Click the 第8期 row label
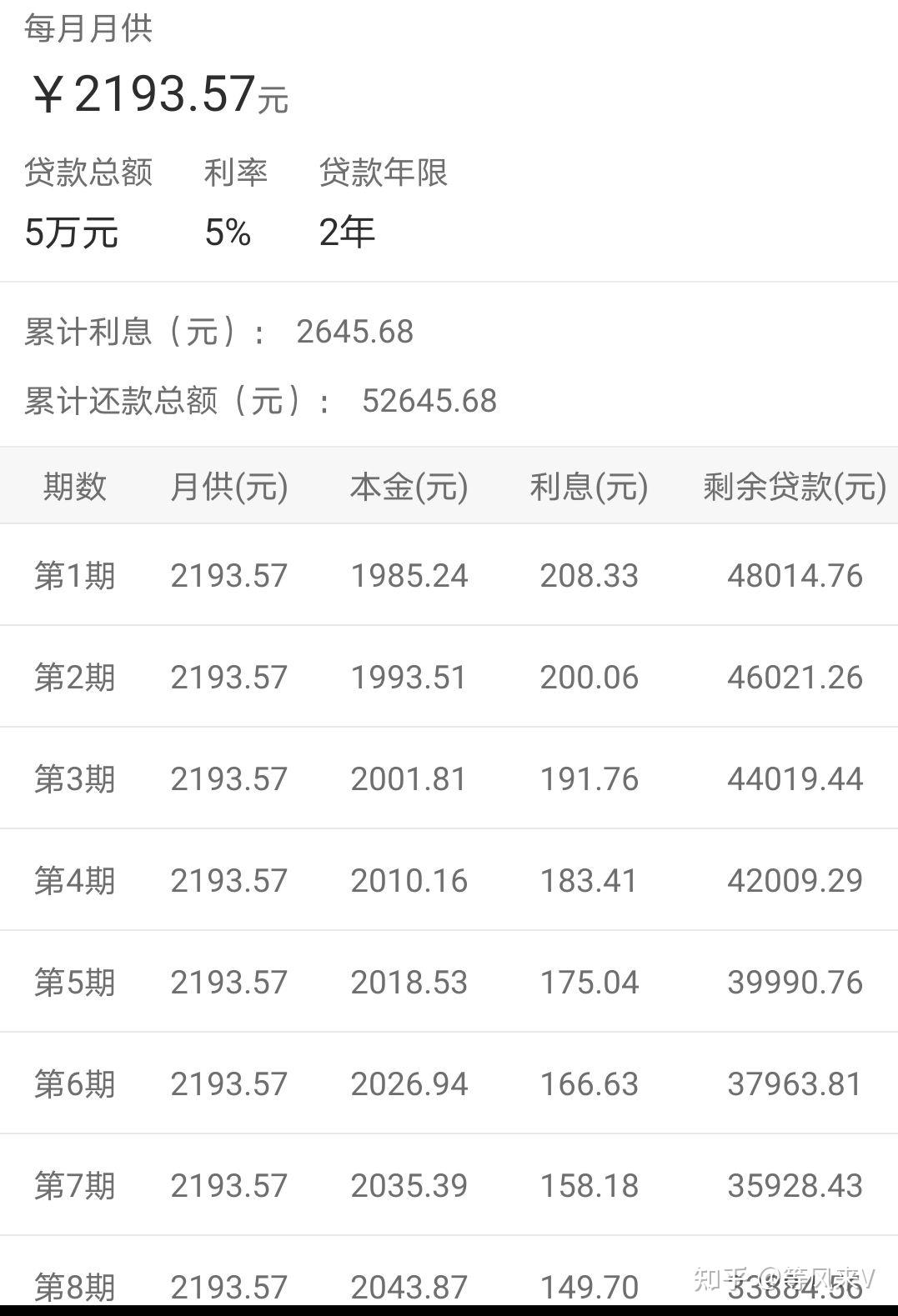The width and height of the screenshot is (898, 1316). click(76, 1286)
